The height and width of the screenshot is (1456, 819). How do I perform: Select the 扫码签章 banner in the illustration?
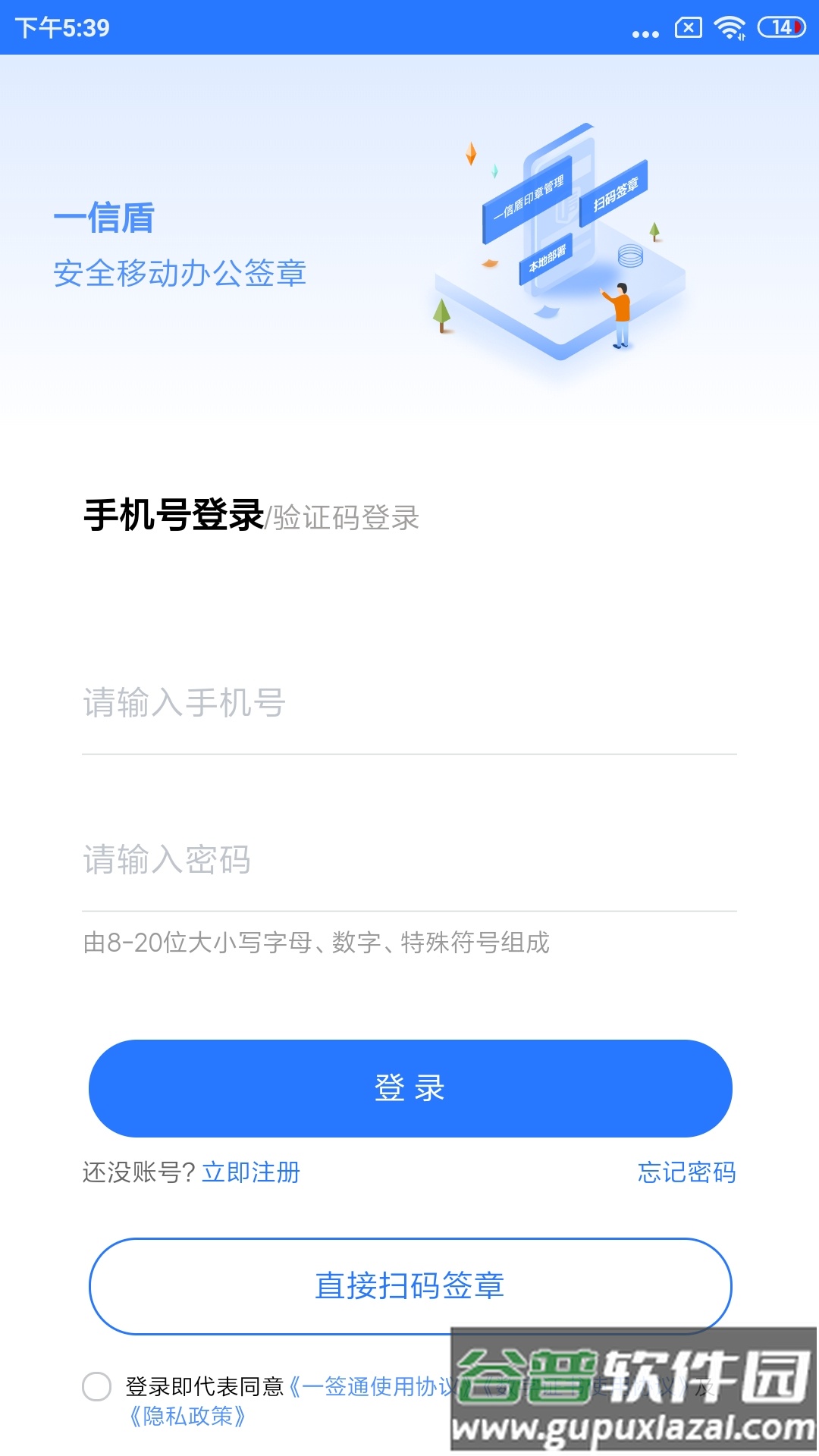616,199
